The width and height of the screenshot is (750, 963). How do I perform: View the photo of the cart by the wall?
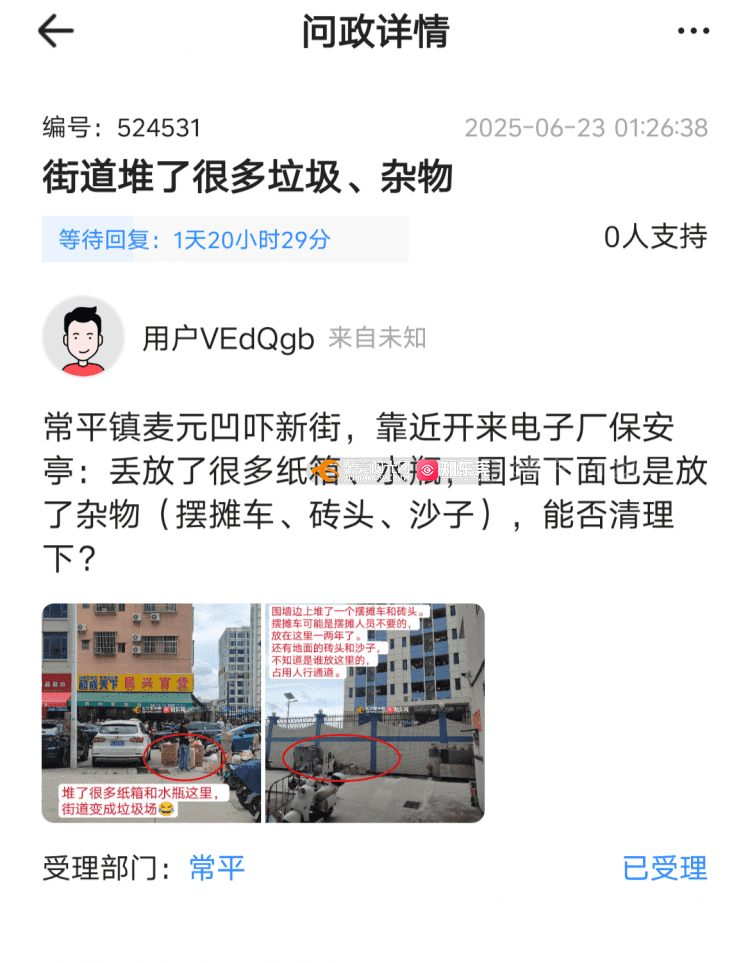374,712
